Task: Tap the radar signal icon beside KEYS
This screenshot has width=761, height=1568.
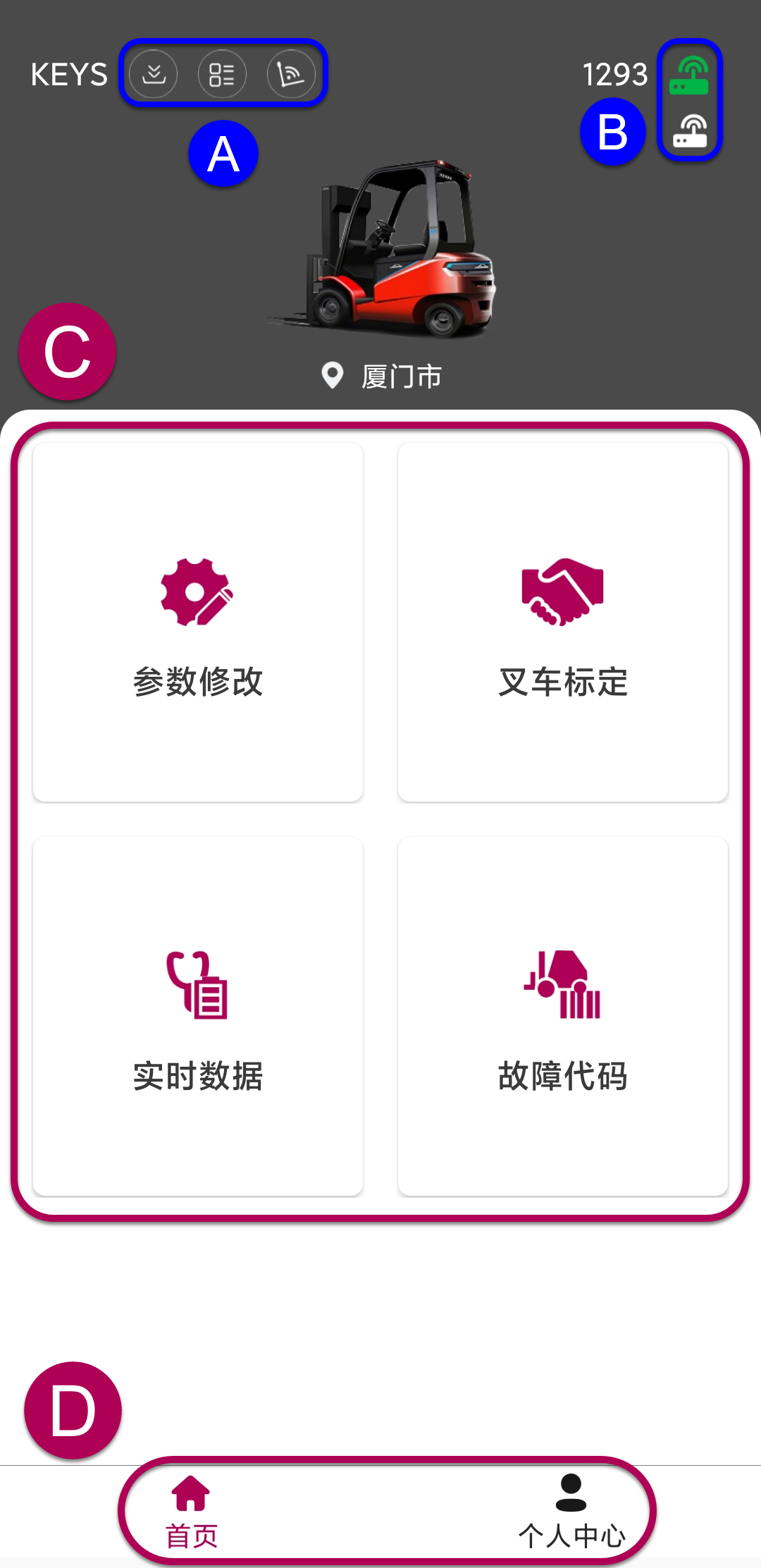Action: pos(290,74)
